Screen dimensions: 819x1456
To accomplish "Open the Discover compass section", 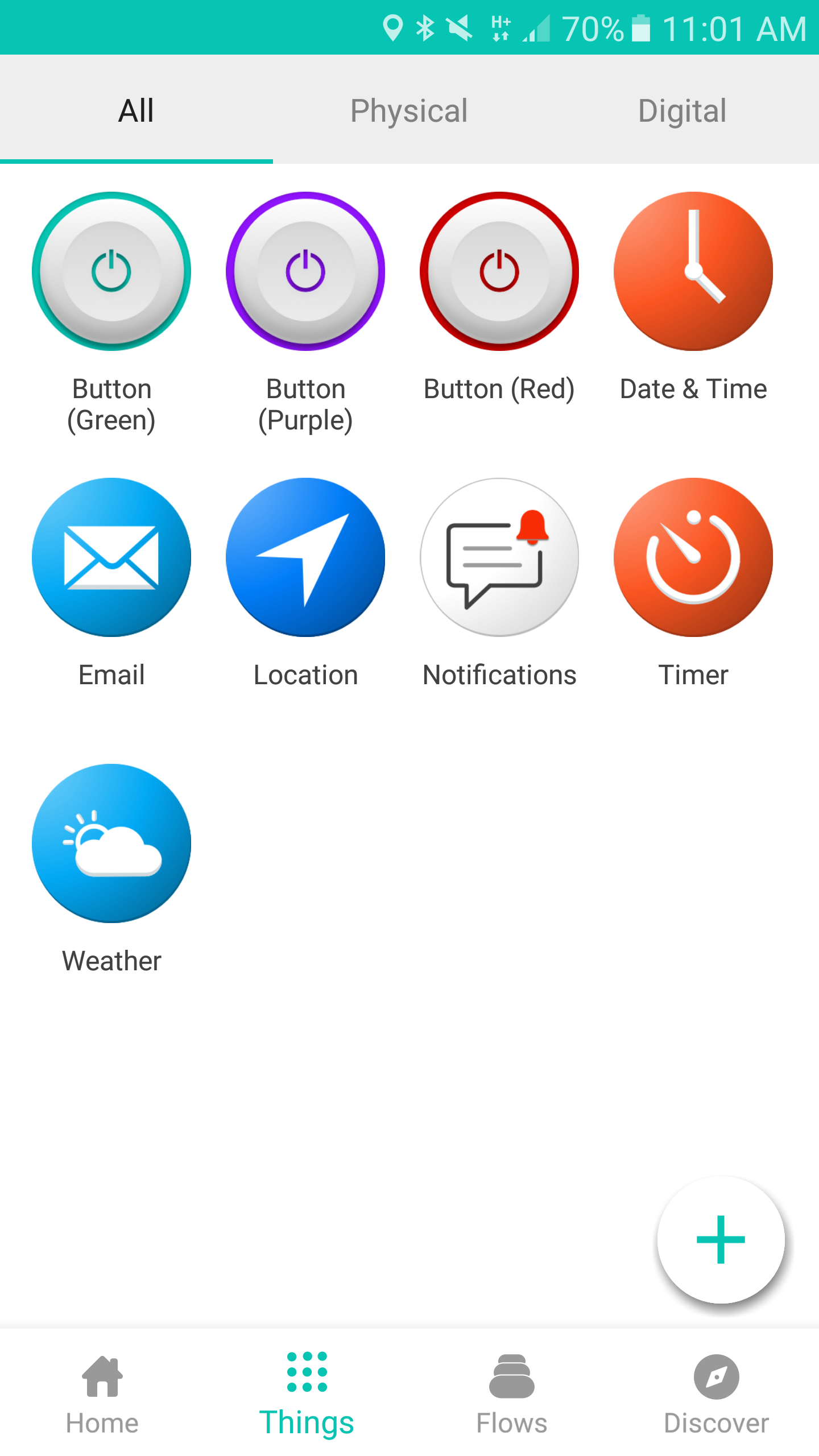I will pos(716,1393).
